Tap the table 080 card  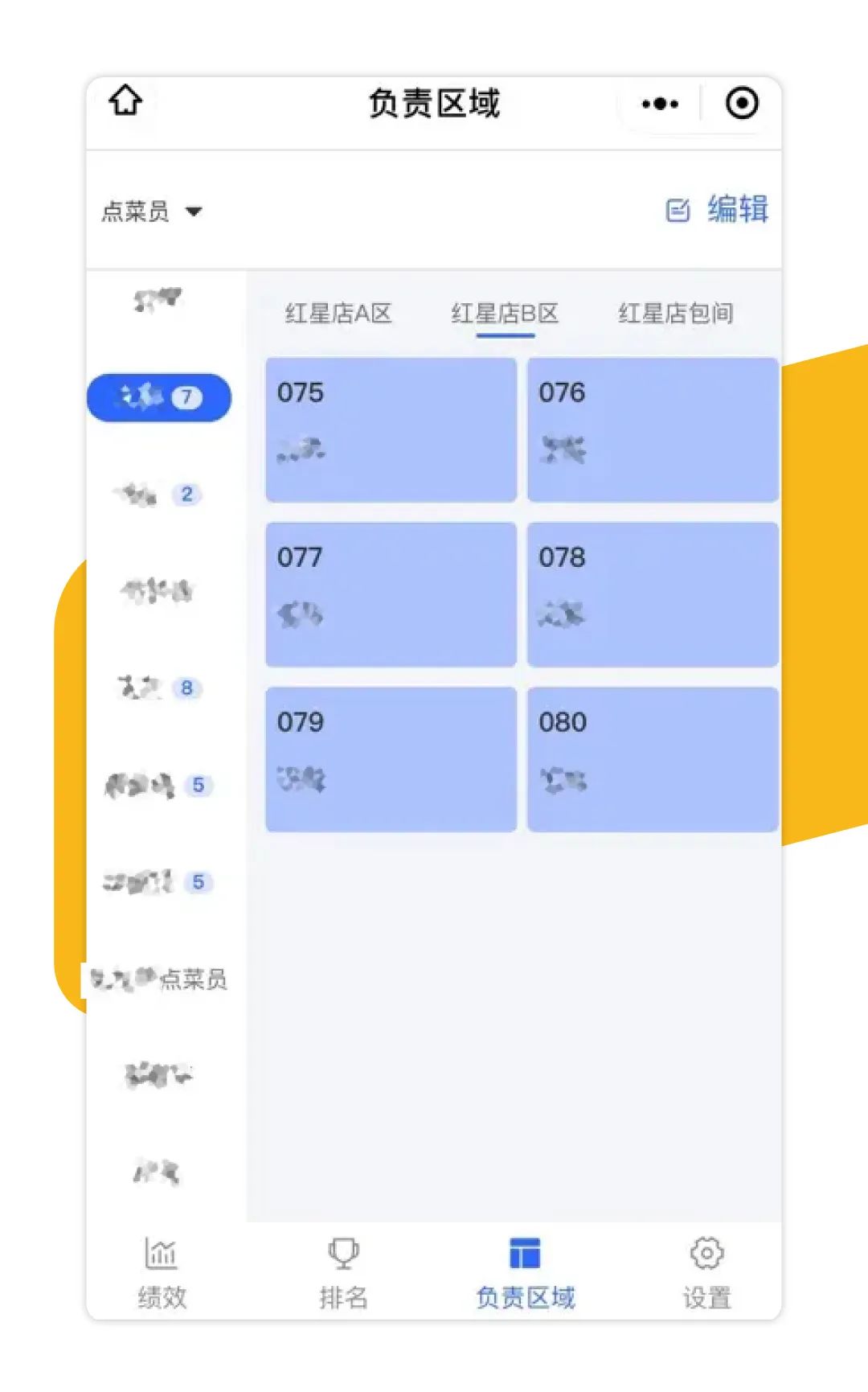coord(653,759)
